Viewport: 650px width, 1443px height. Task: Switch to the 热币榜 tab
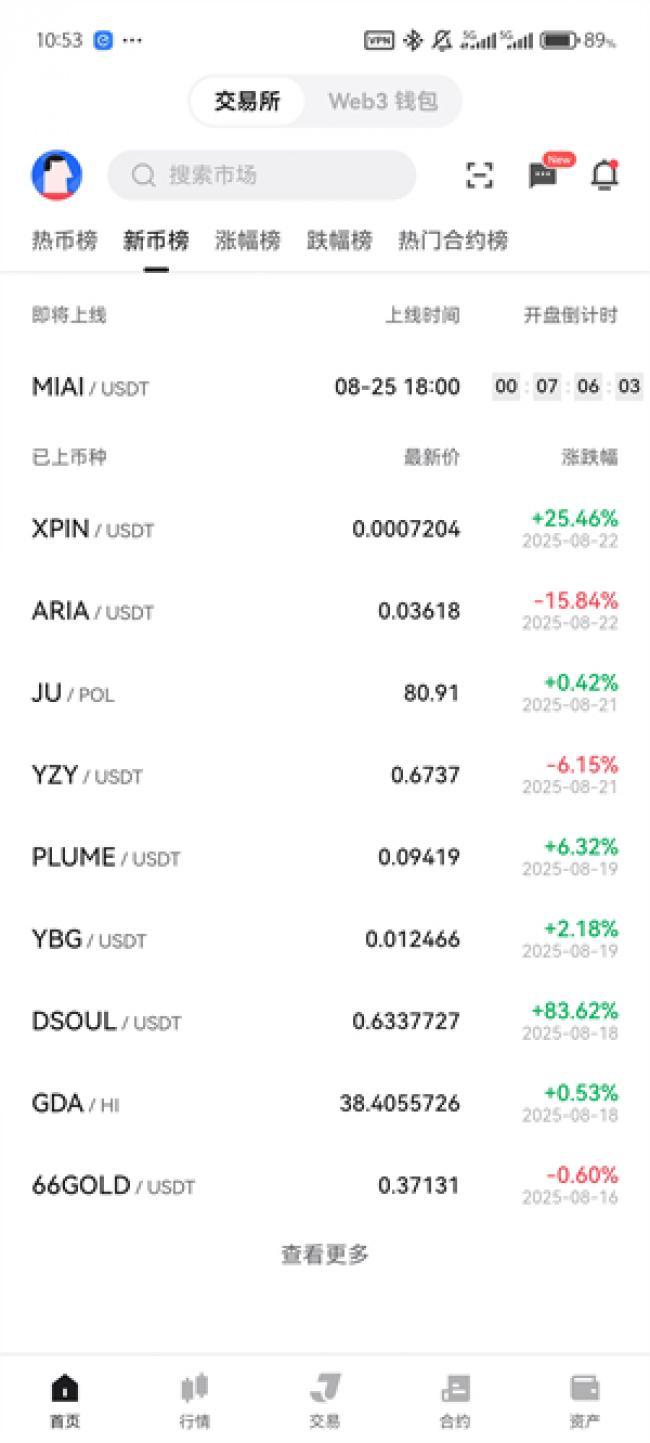pyautogui.click(x=64, y=241)
